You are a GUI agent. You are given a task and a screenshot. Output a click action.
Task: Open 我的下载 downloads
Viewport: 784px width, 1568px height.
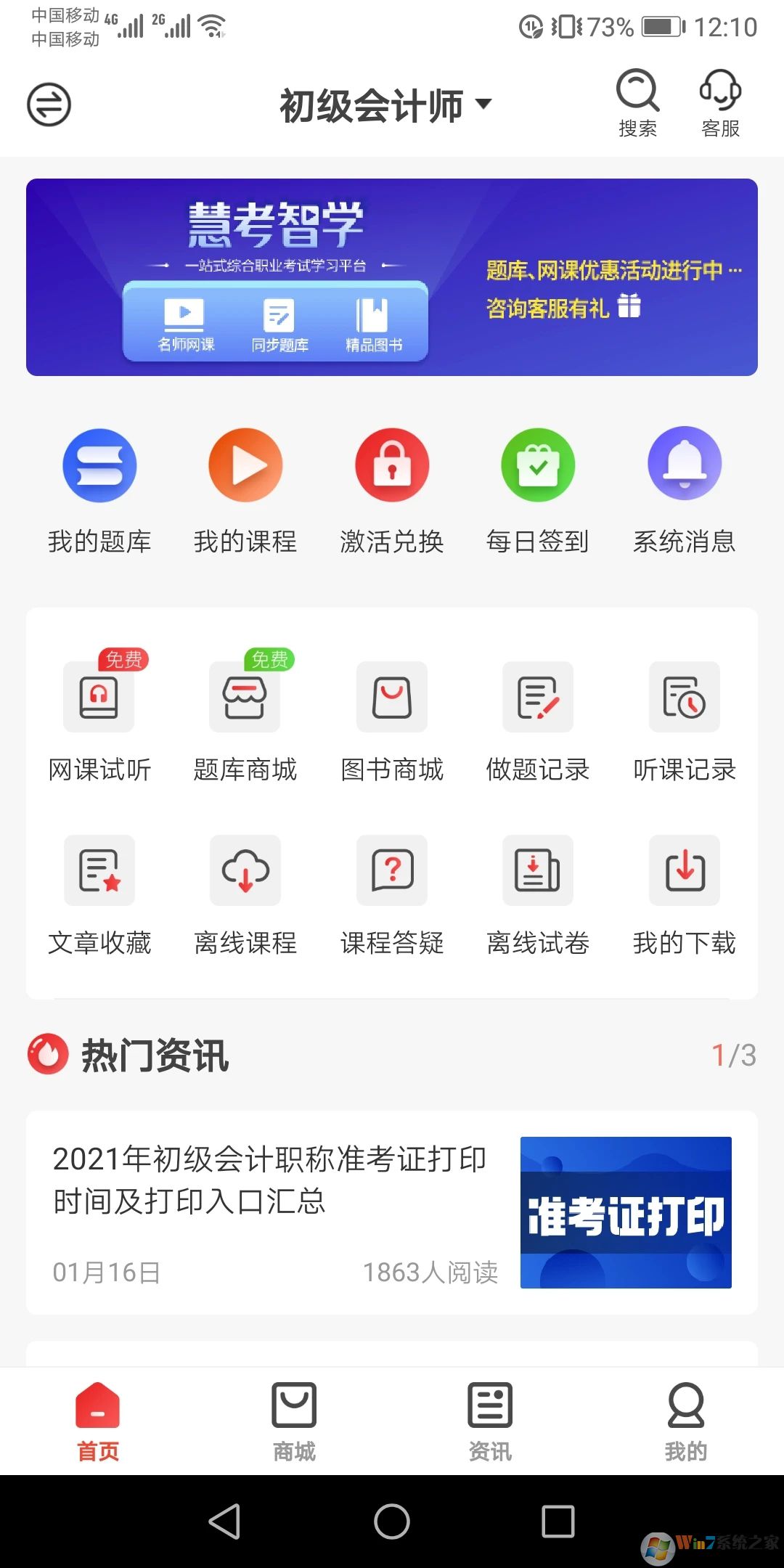coord(684,897)
